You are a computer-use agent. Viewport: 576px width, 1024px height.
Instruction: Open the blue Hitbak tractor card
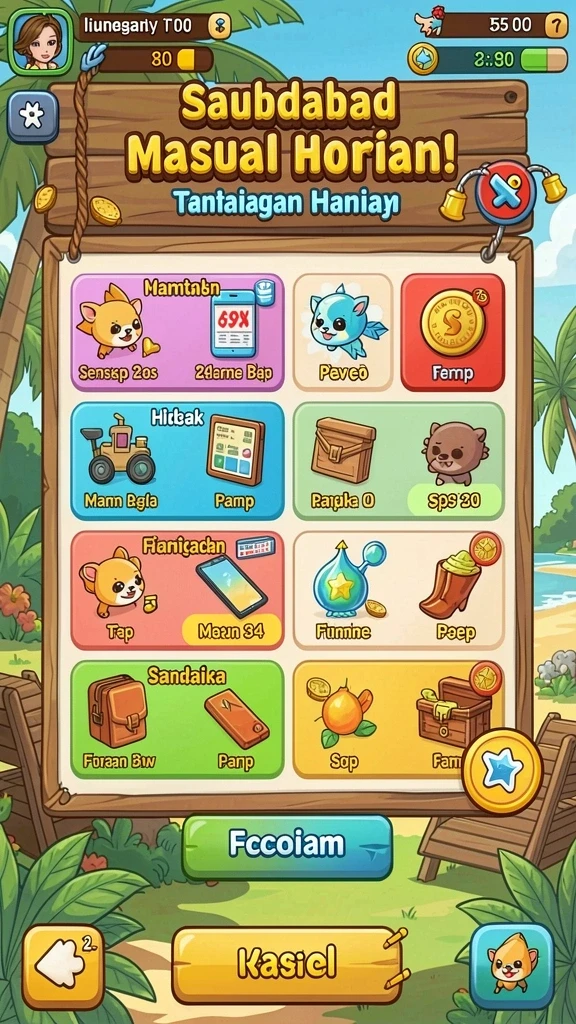[178, 461]
